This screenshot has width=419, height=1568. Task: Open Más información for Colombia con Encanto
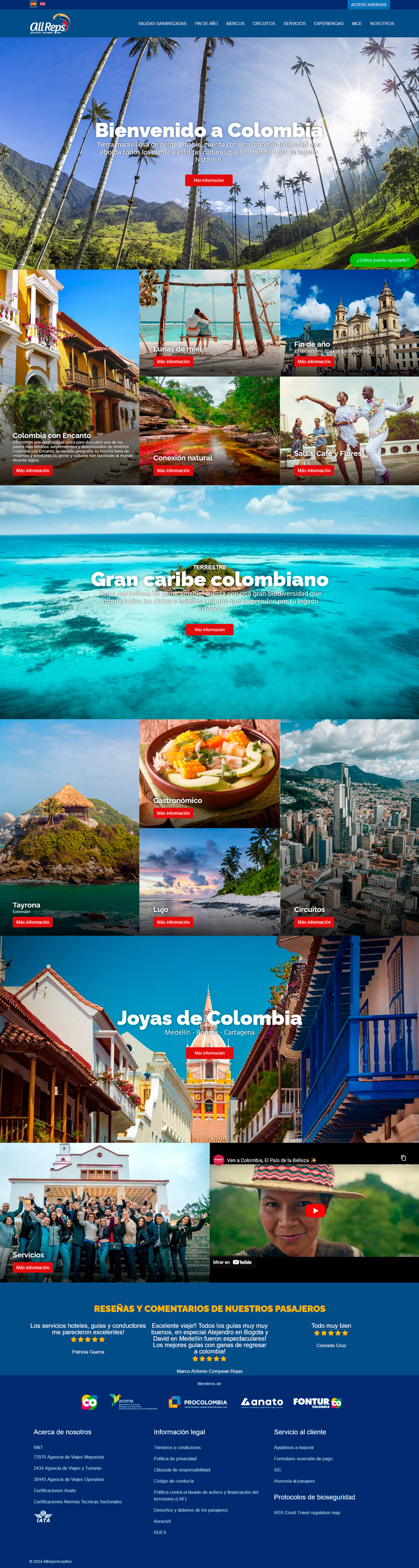pos(33,471)
